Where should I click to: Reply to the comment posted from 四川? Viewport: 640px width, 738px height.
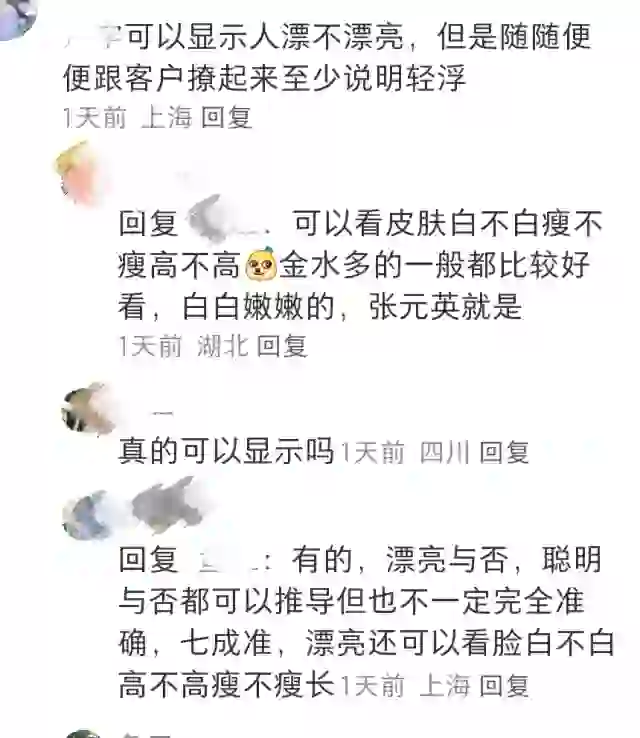(504, 452)
